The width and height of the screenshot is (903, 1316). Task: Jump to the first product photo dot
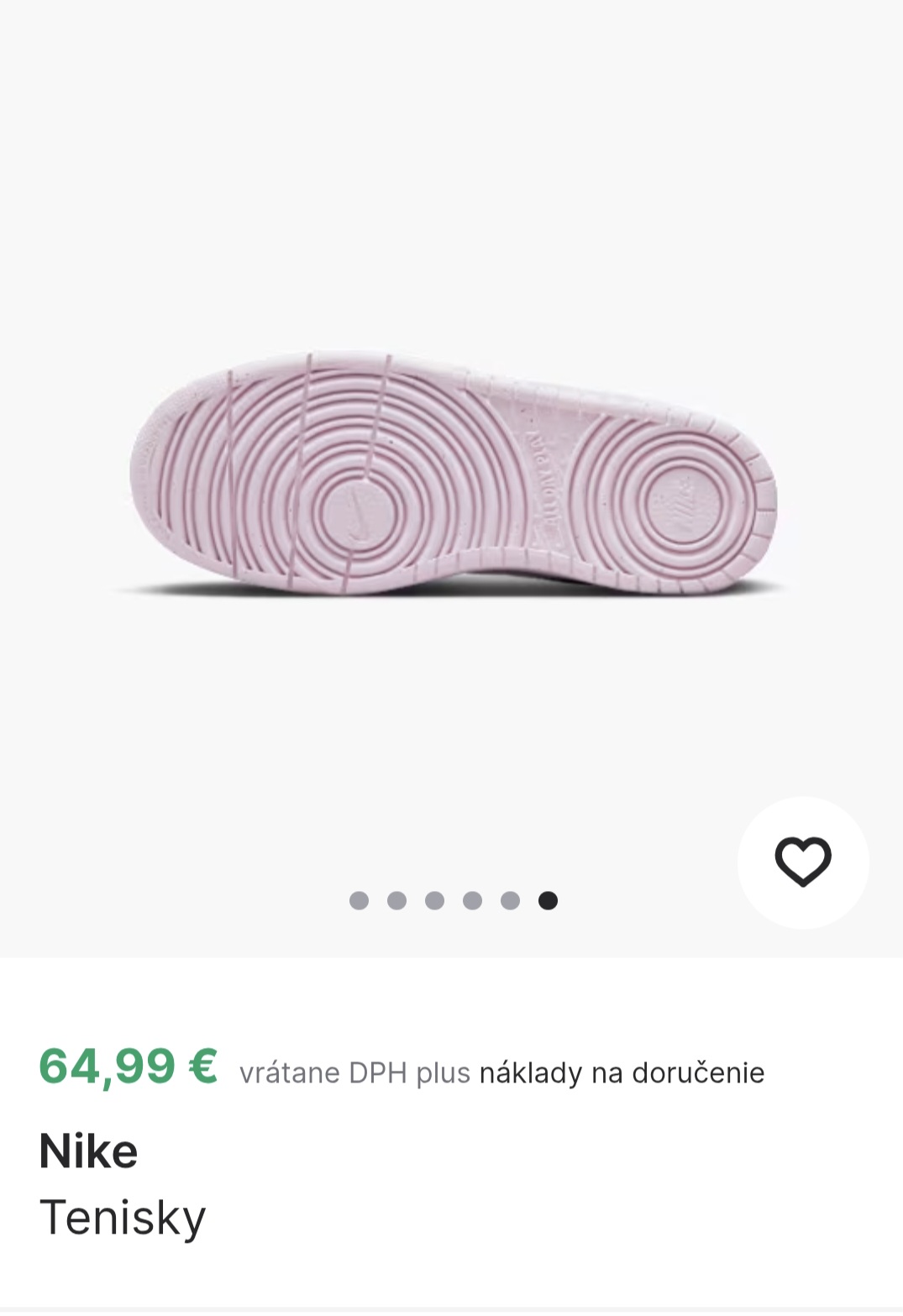[359, 900]
